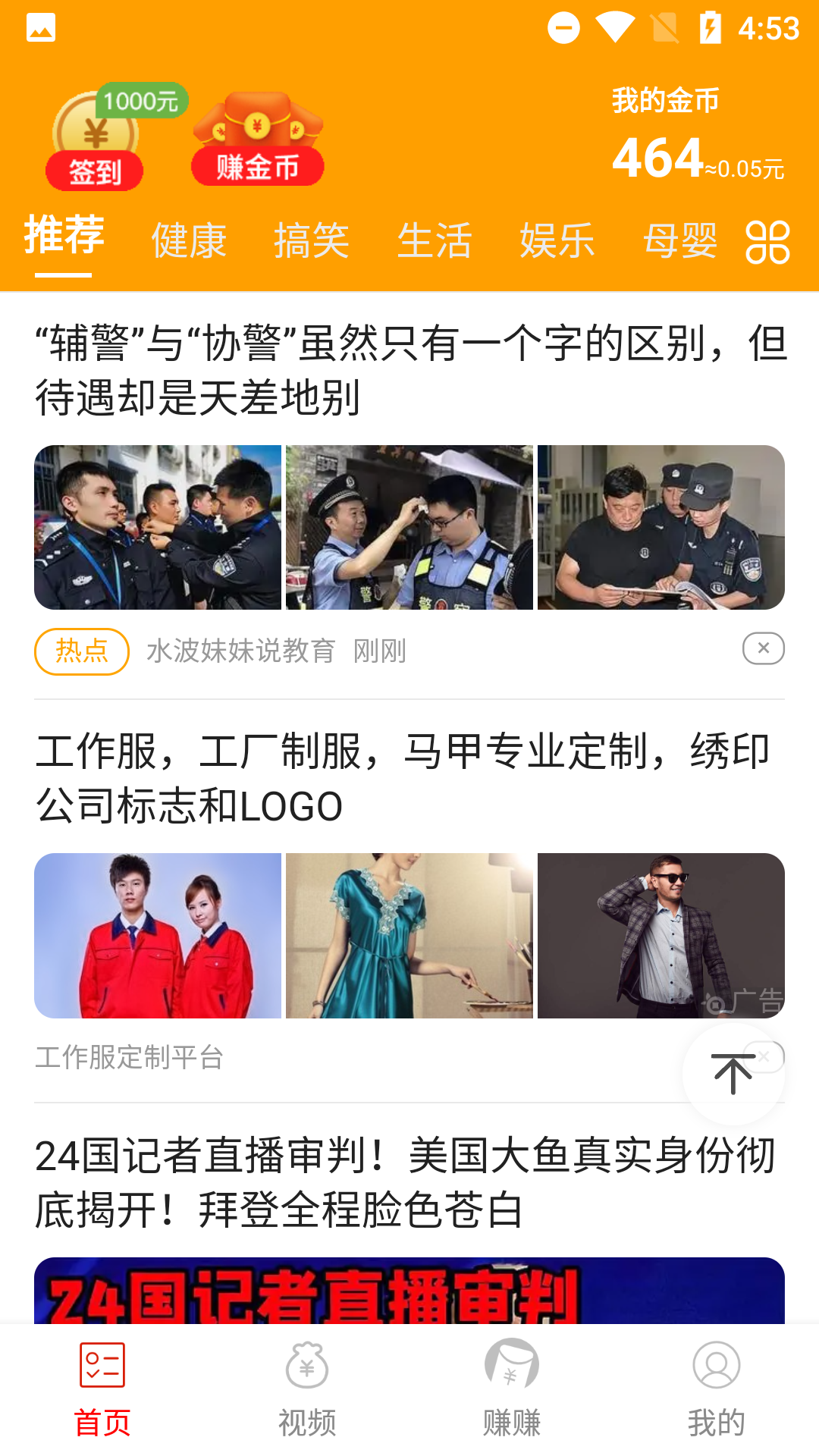Switch to the 搞笑 category tab

click(312, 241)
